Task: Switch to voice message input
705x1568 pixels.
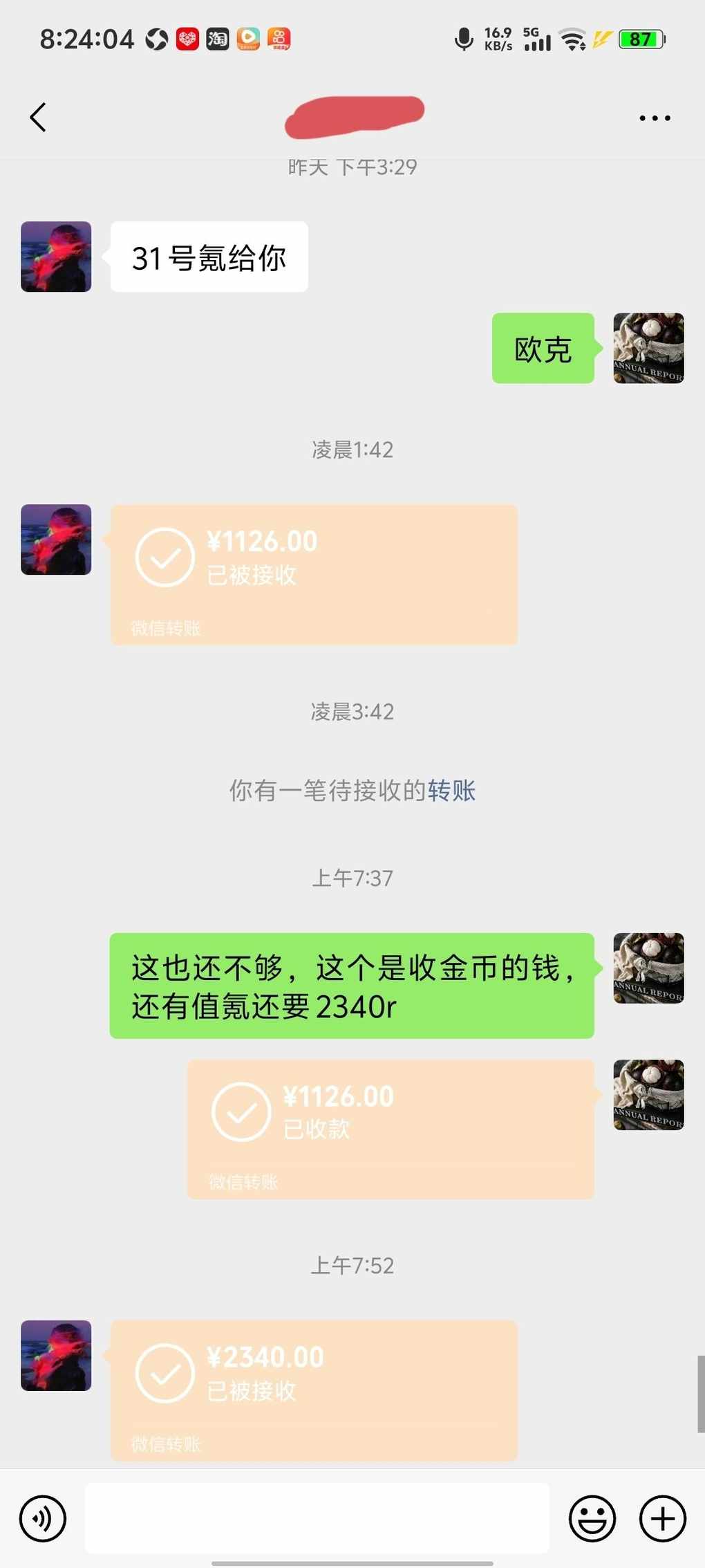Action: pos(43,1519)
